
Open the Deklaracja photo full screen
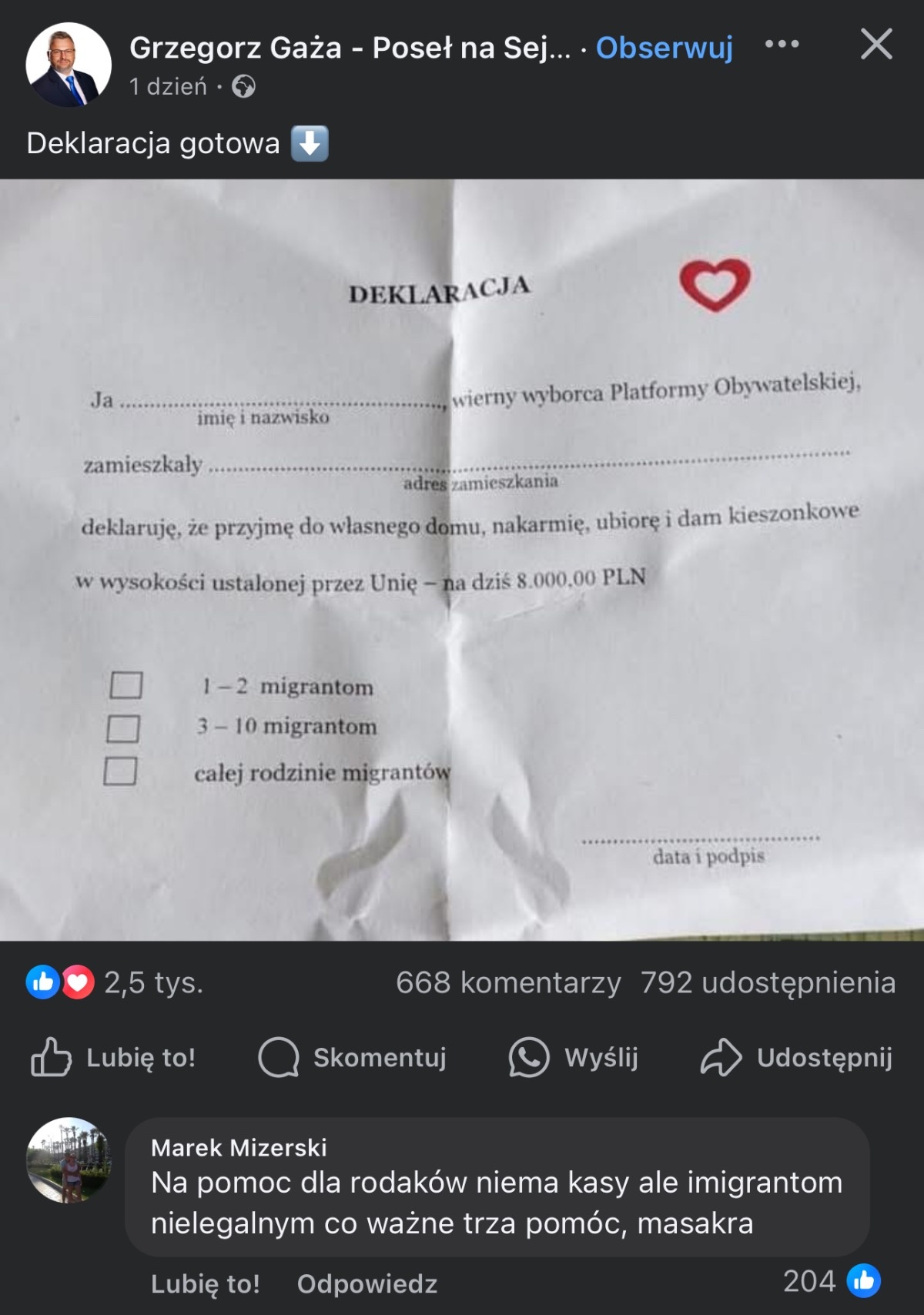click(462, 560)
